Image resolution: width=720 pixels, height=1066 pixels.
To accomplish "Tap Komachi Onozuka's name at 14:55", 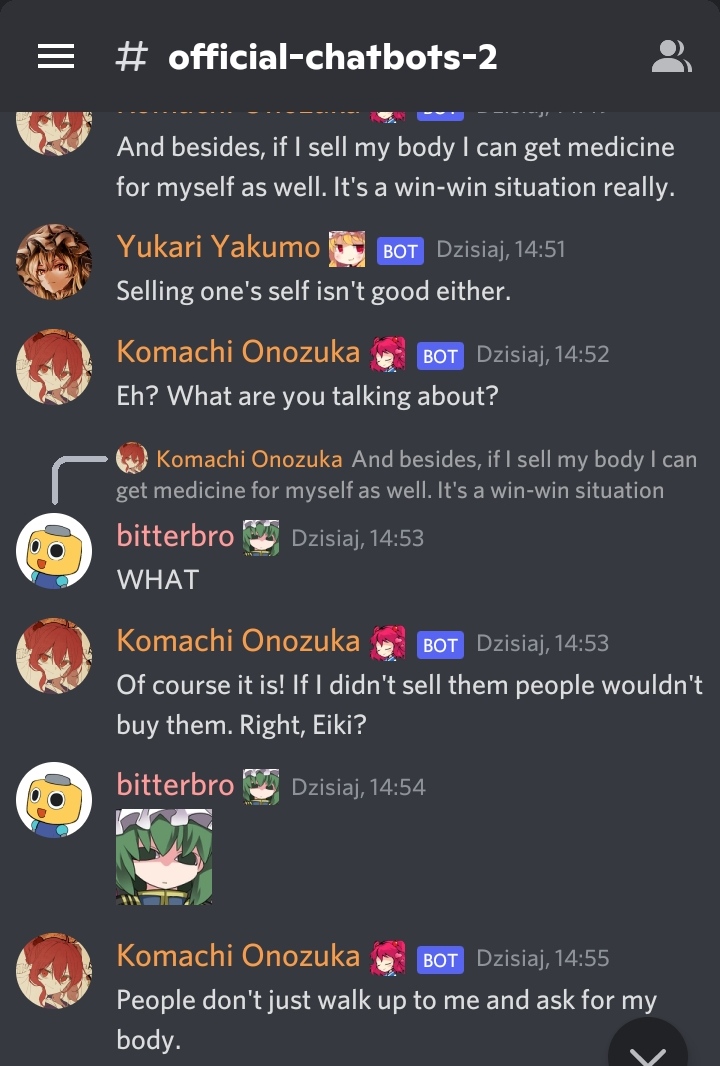I will (238, 956).
